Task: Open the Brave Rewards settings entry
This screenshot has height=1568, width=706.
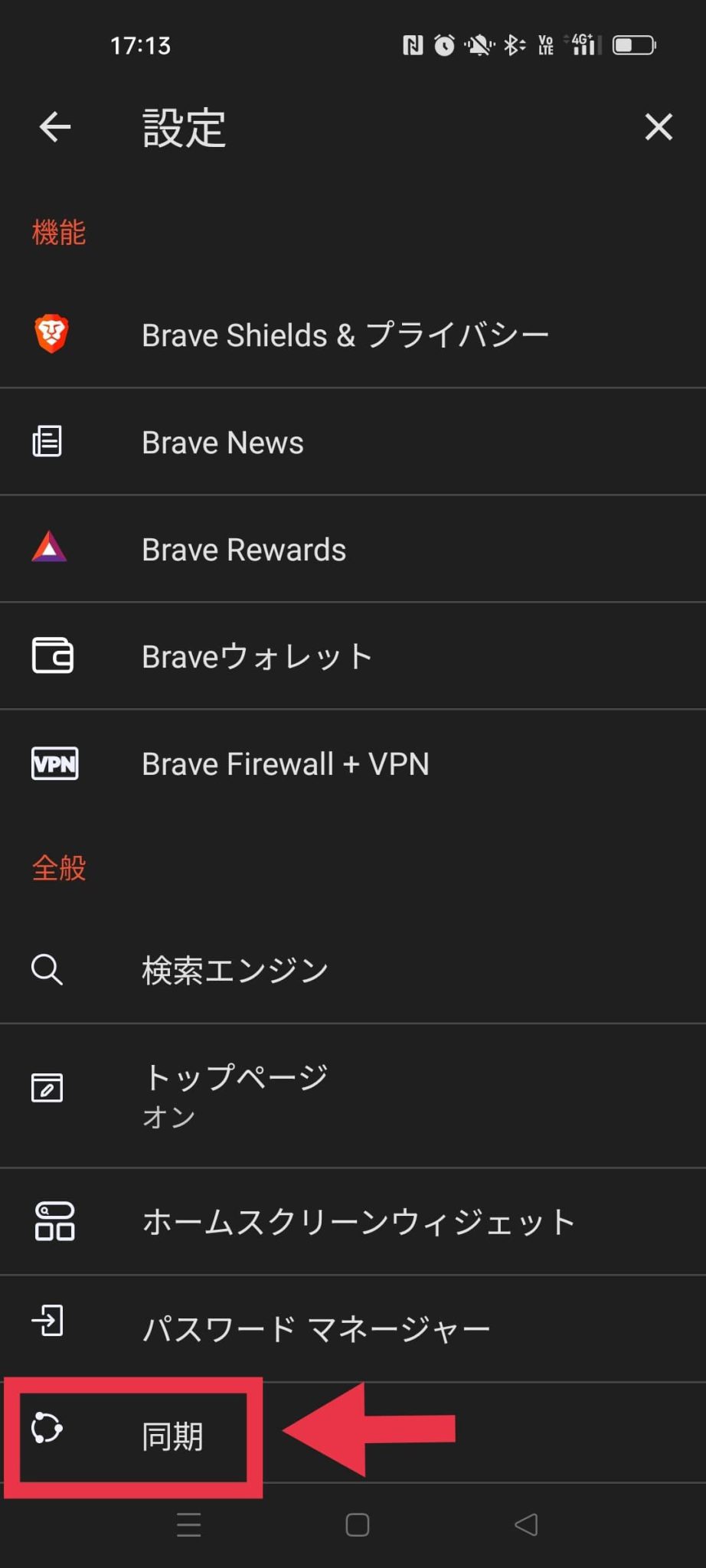Action: coord(244,548)
